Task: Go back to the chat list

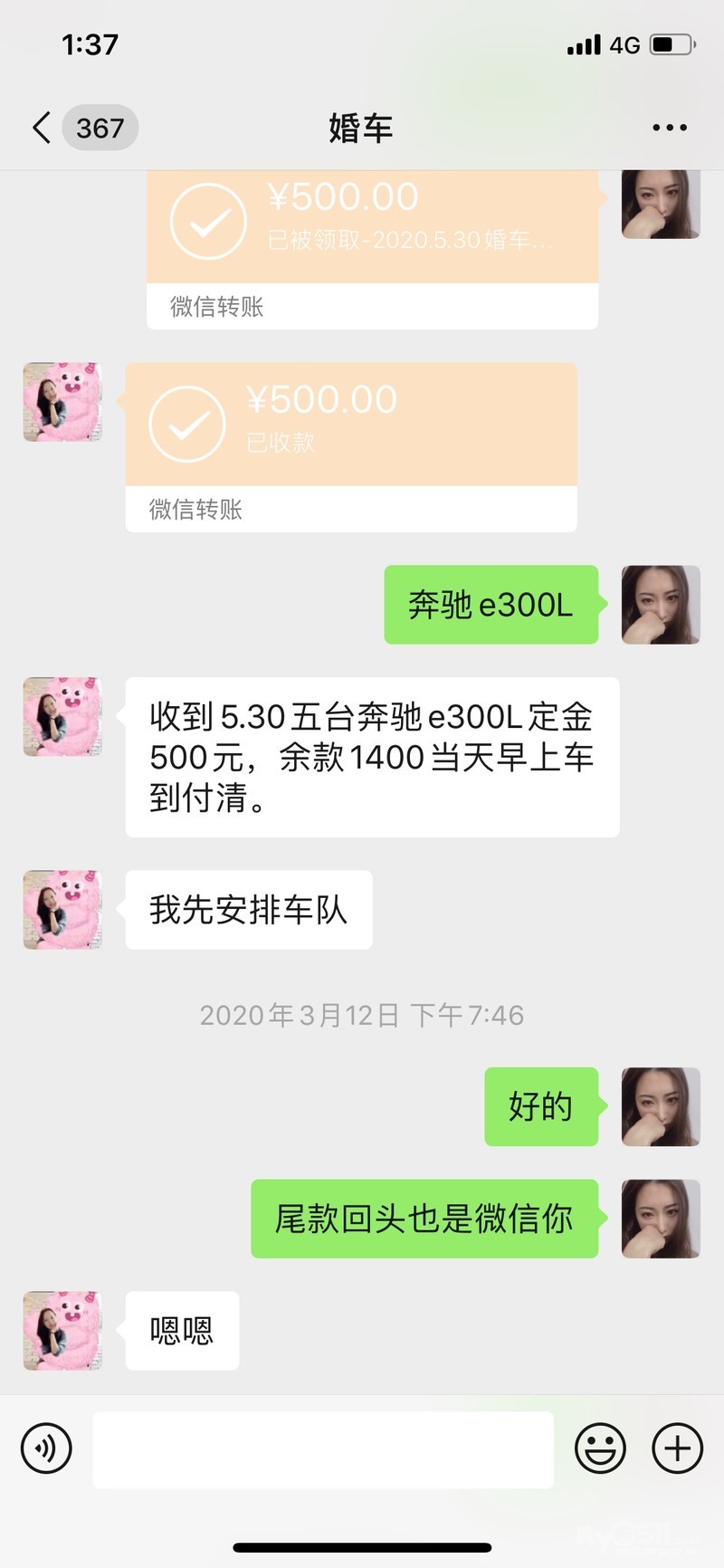Action: coord(42,128)
